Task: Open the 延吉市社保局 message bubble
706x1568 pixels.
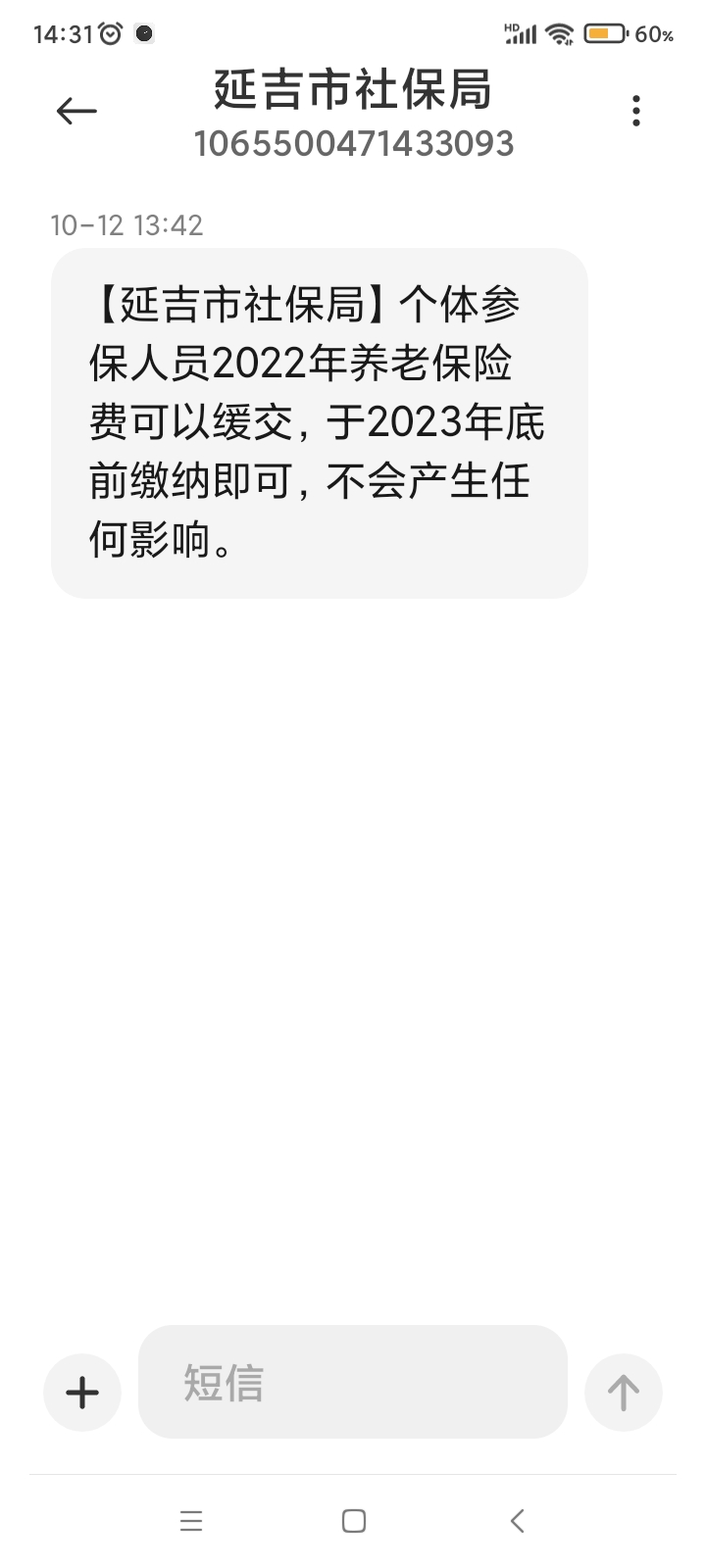Action: 320,422
